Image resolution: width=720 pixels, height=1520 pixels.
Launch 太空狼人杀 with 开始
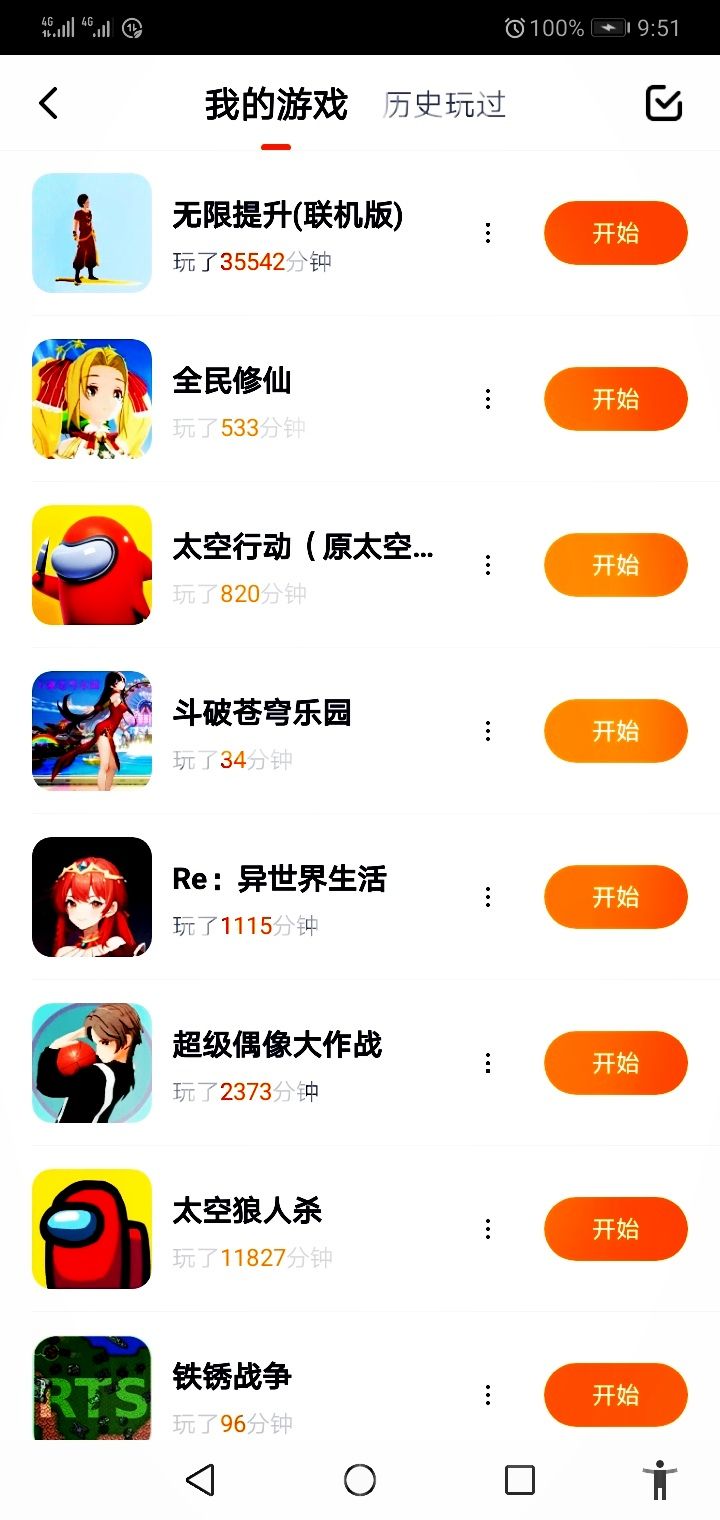pos(615,1229)
